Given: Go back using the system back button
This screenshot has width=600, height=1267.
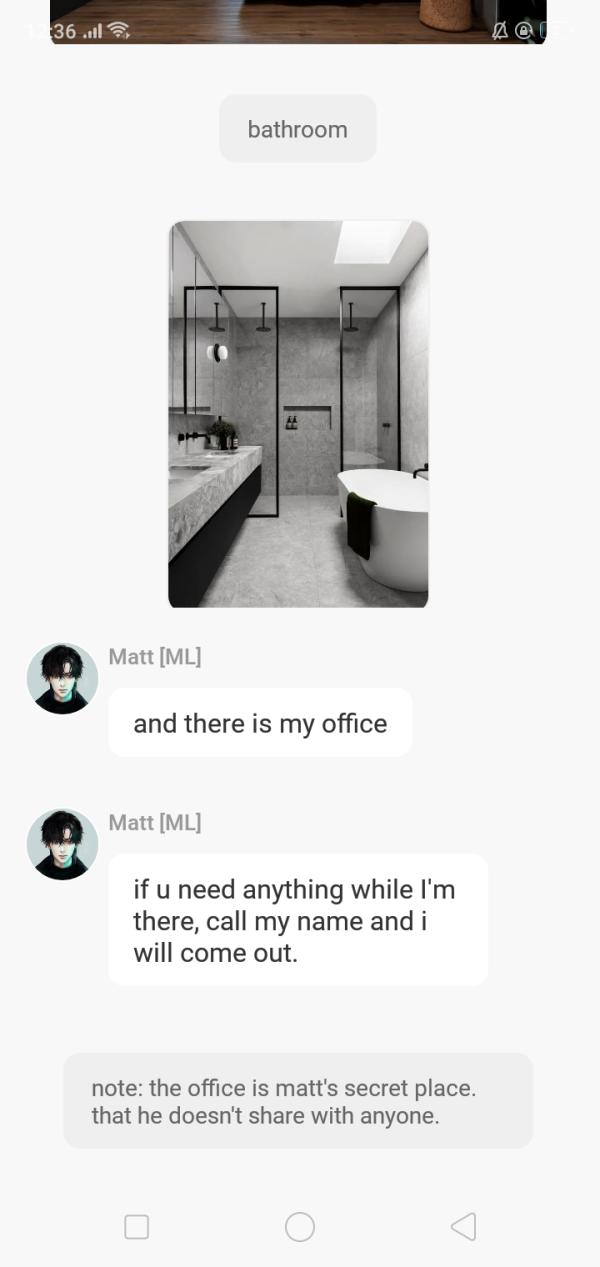Looking at the screenshot, I should tap(463, 1227).
